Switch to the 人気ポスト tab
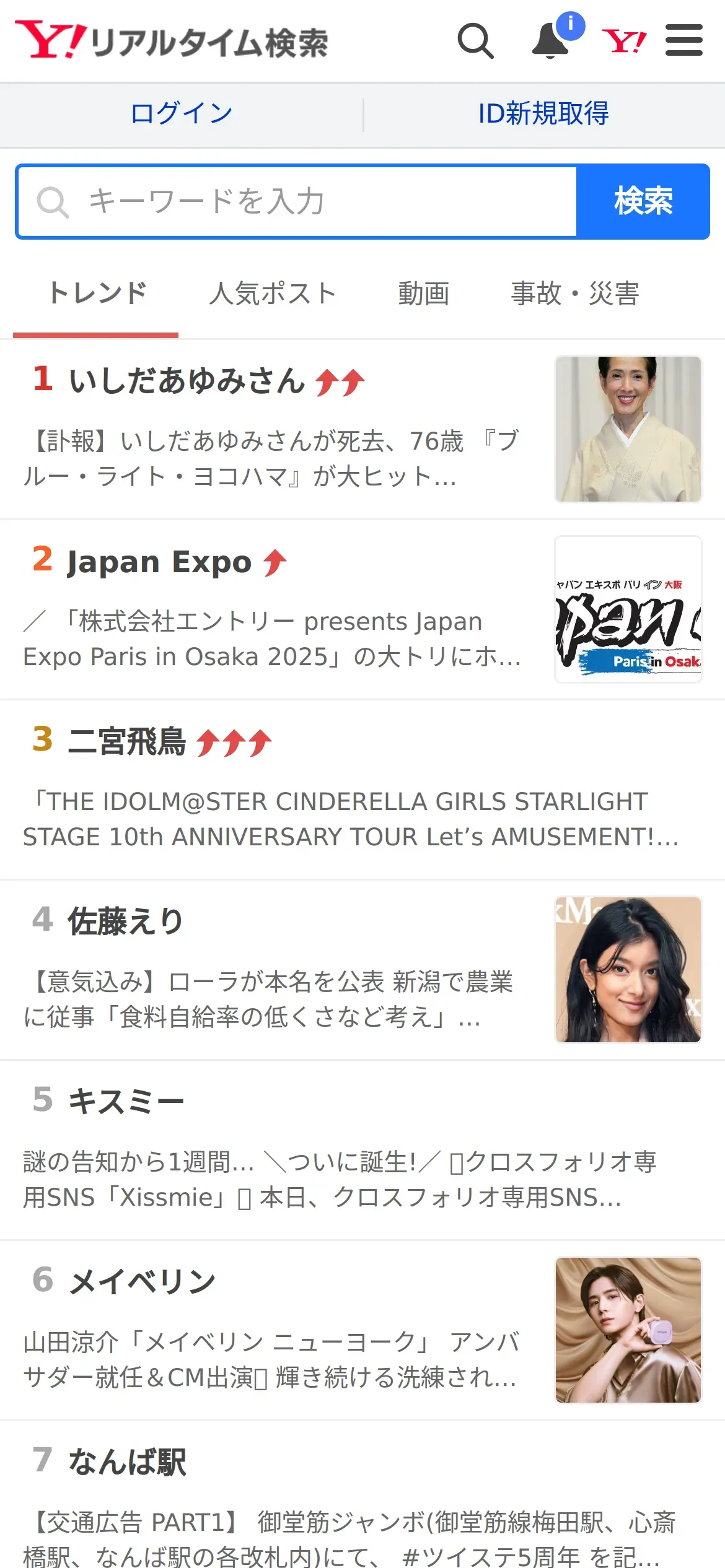This screenshot has height=1568, width=725. (273, 294)
